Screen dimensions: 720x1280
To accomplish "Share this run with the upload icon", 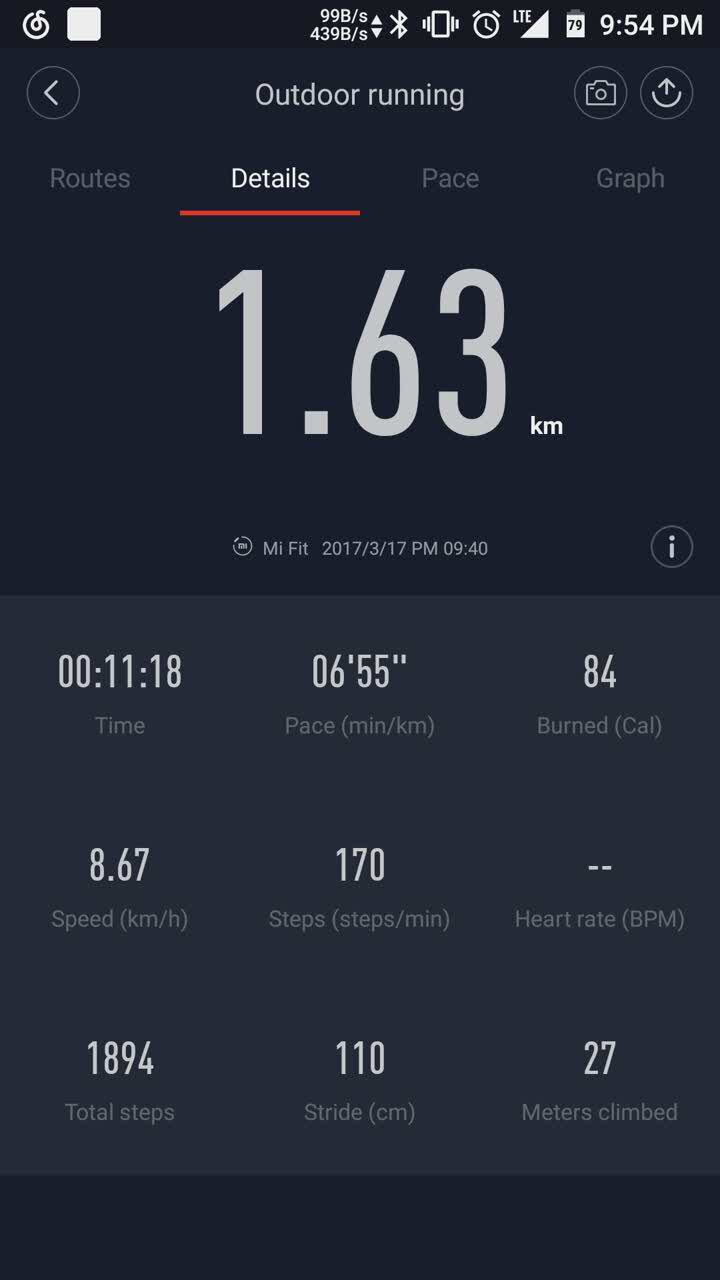I will point(666,94).
